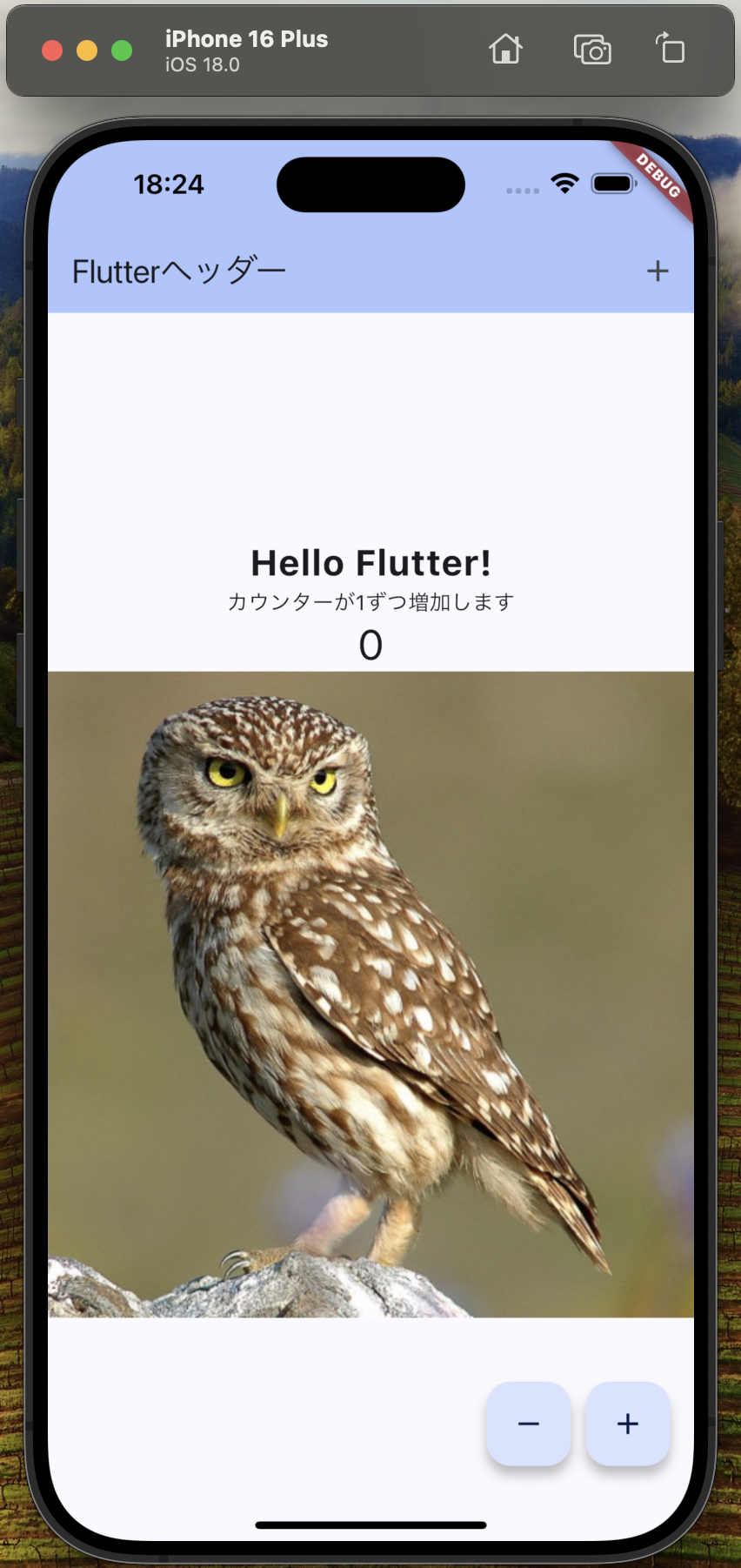Take a simulator screenshot with the camera icon

[x=592, y=50]
